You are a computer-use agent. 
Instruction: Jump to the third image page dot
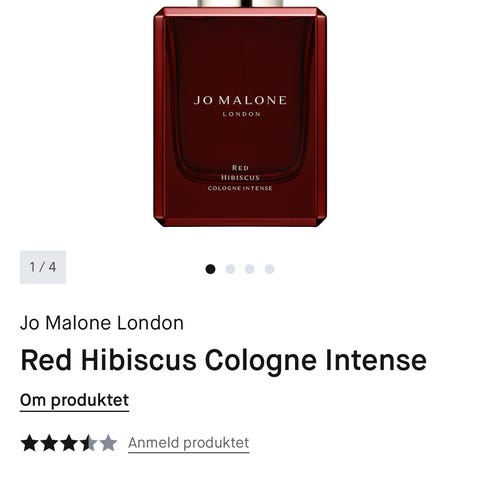(250, 269)
